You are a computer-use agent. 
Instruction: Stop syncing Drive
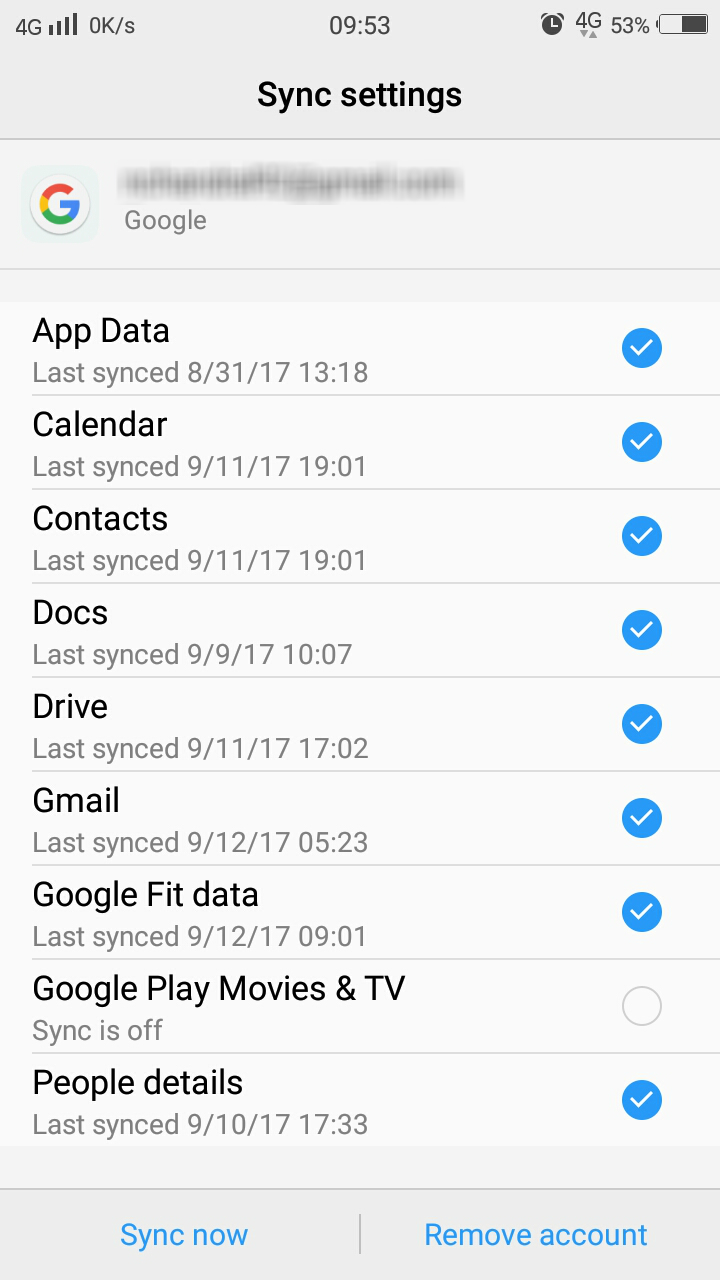click(x=641, y=724)
